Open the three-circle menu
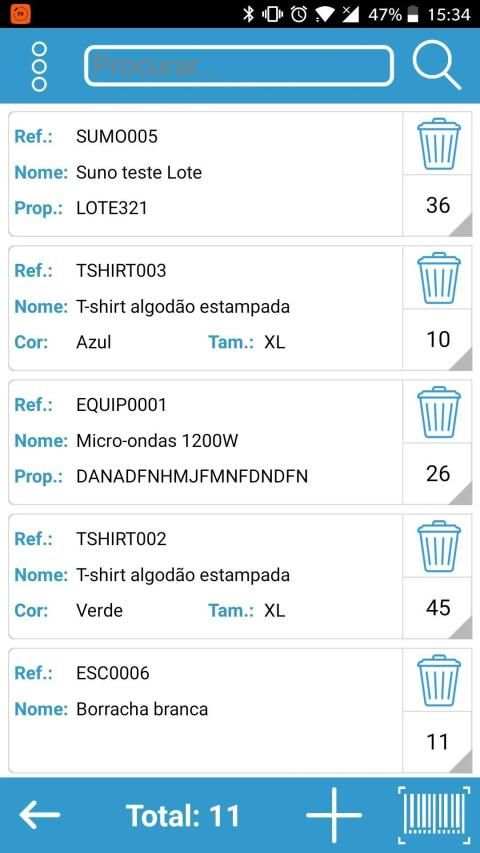480x853 pixels. click(x=39, y=67)
